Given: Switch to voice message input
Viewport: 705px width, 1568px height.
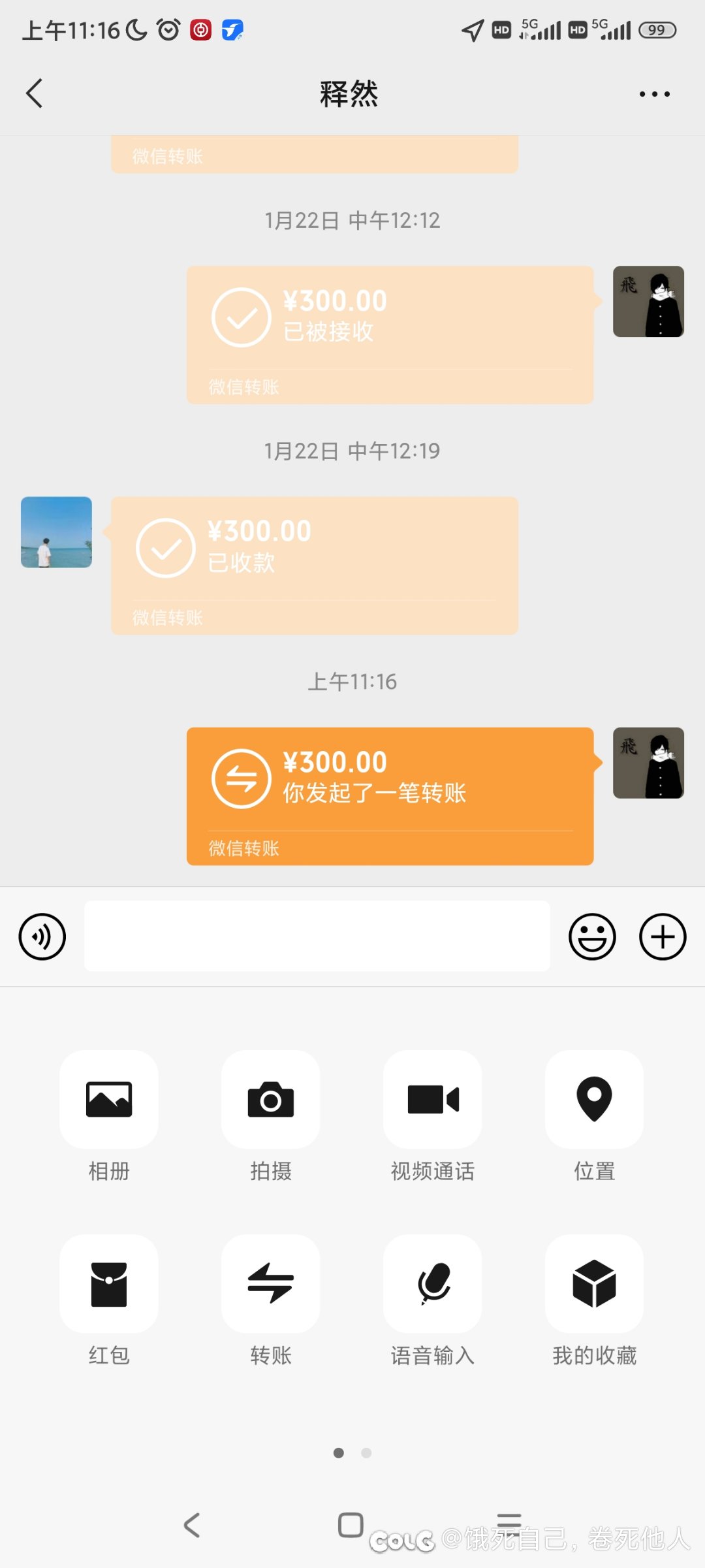Looking at the screenshot, I should [42, 936].
